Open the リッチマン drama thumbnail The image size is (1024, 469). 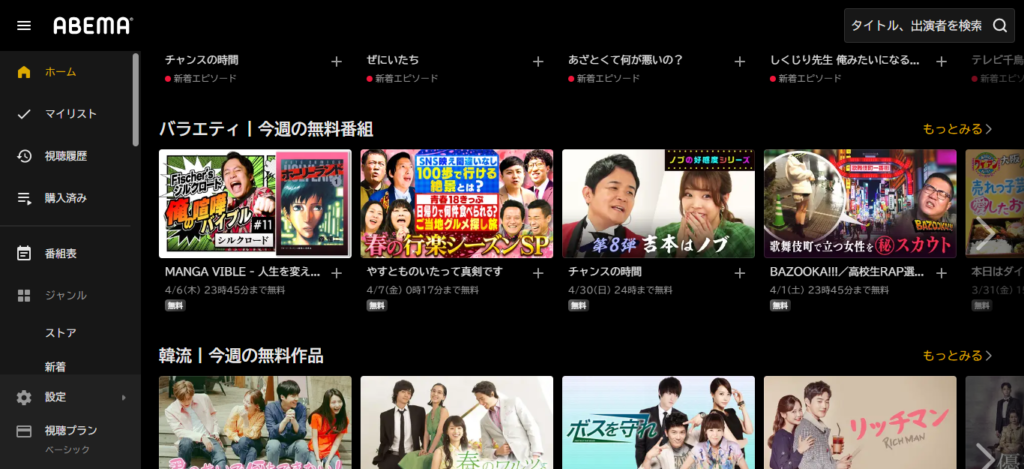(859, 422)
